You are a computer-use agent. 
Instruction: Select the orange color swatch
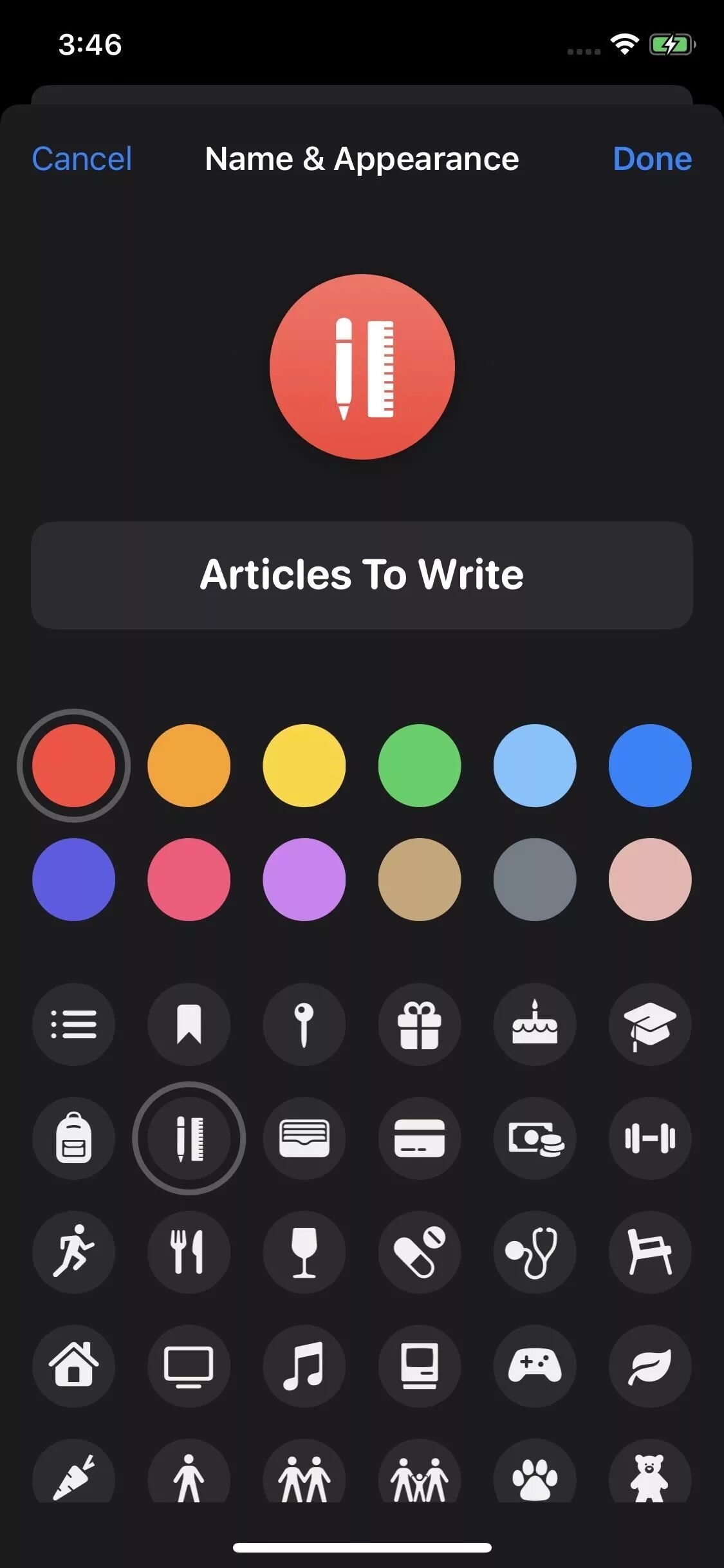(x=189, y=765)
